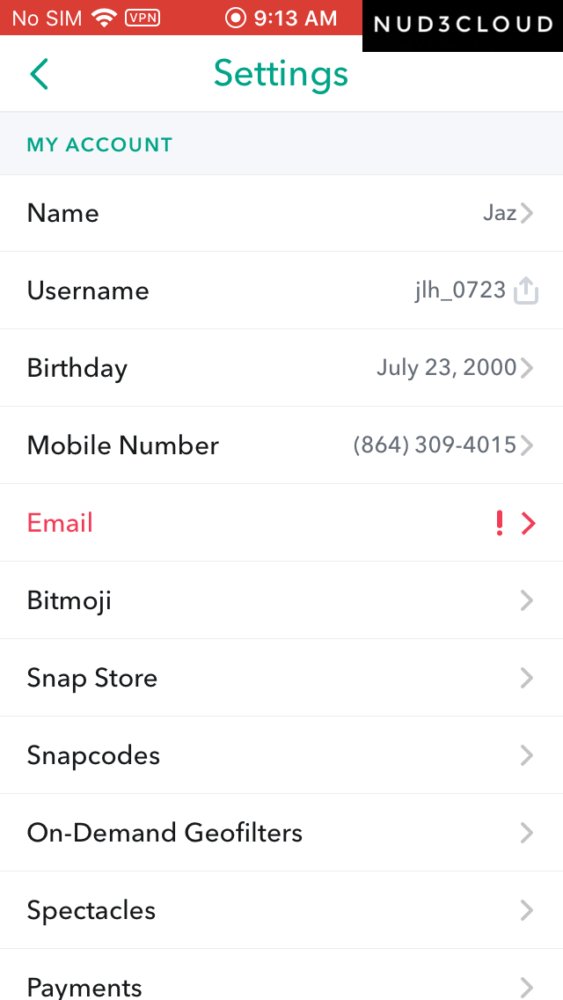Viewport: 563px width, 1000px height.
Task: Open Payments settings
Action: click(x=281, y=974)
